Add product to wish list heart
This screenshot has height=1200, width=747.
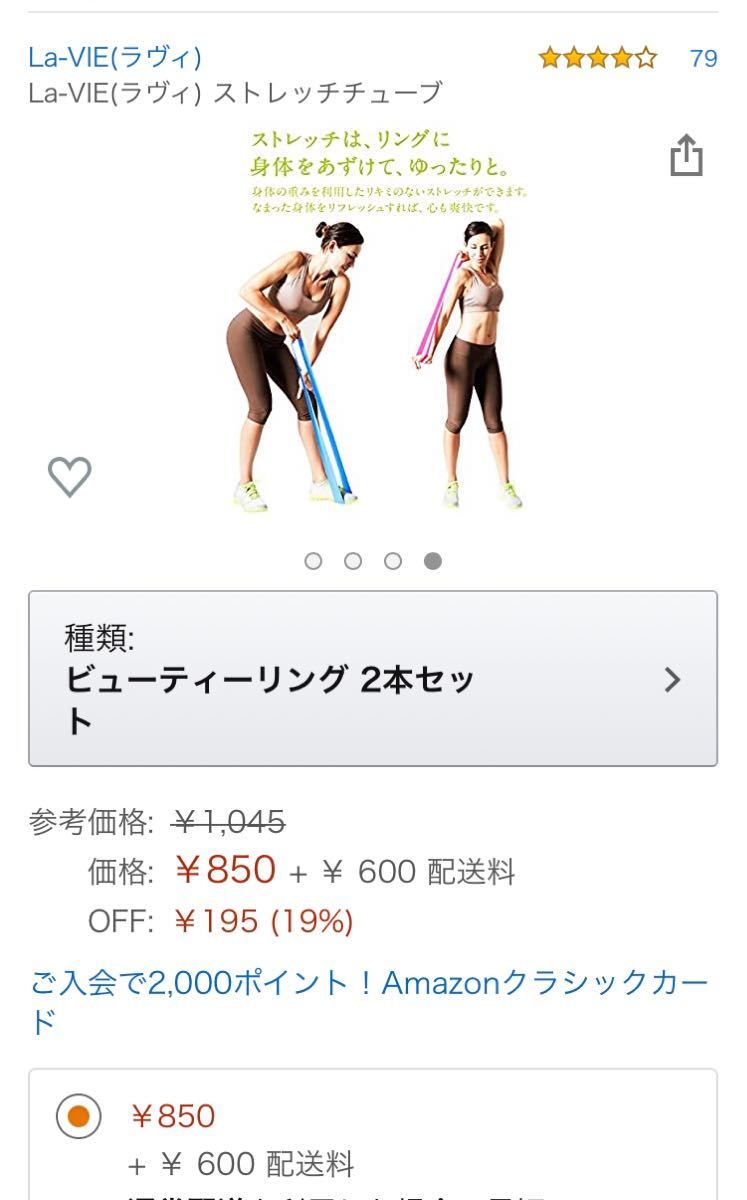coord(70,476)
